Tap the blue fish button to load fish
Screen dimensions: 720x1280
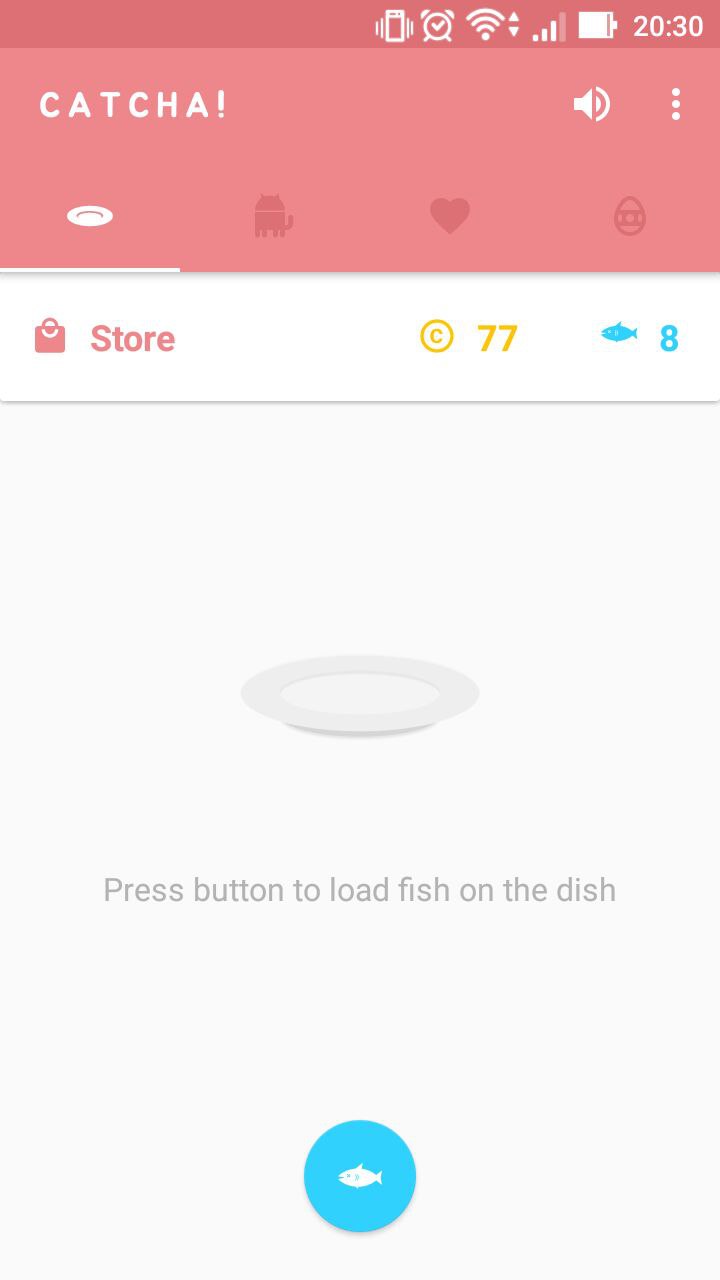360,1176
